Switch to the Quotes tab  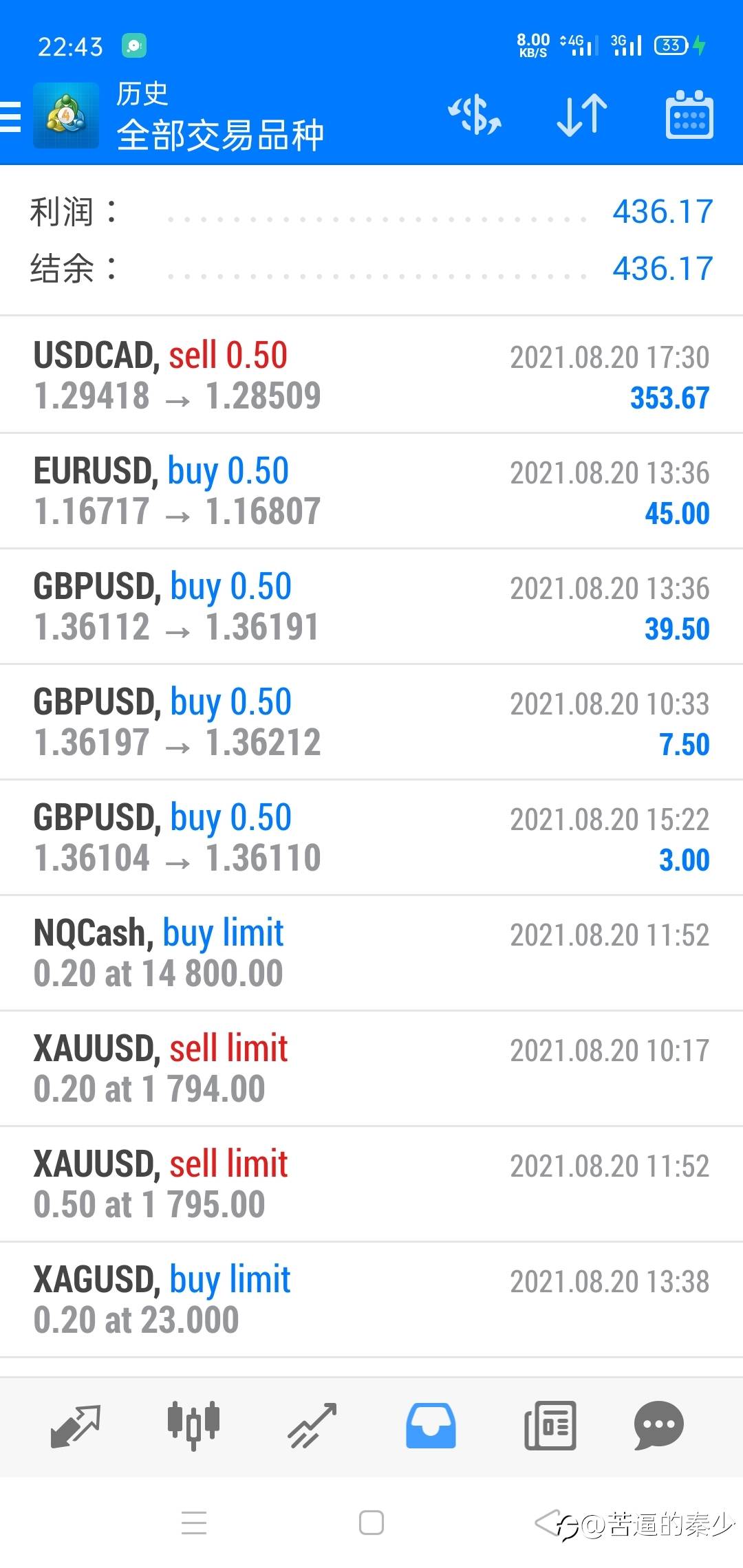click(x=76, y=1426)
